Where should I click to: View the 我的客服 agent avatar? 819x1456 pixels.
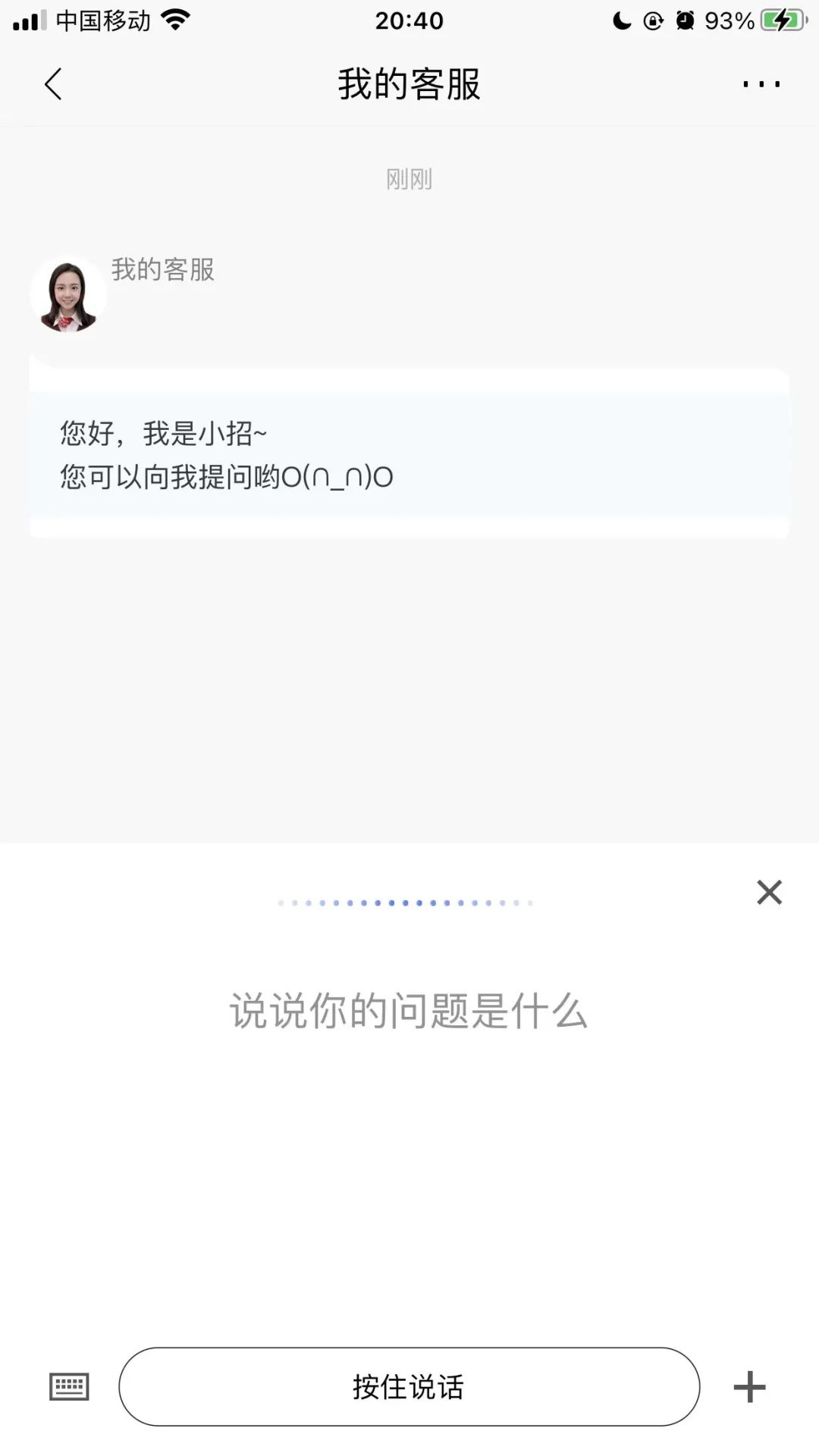[67, 294]
